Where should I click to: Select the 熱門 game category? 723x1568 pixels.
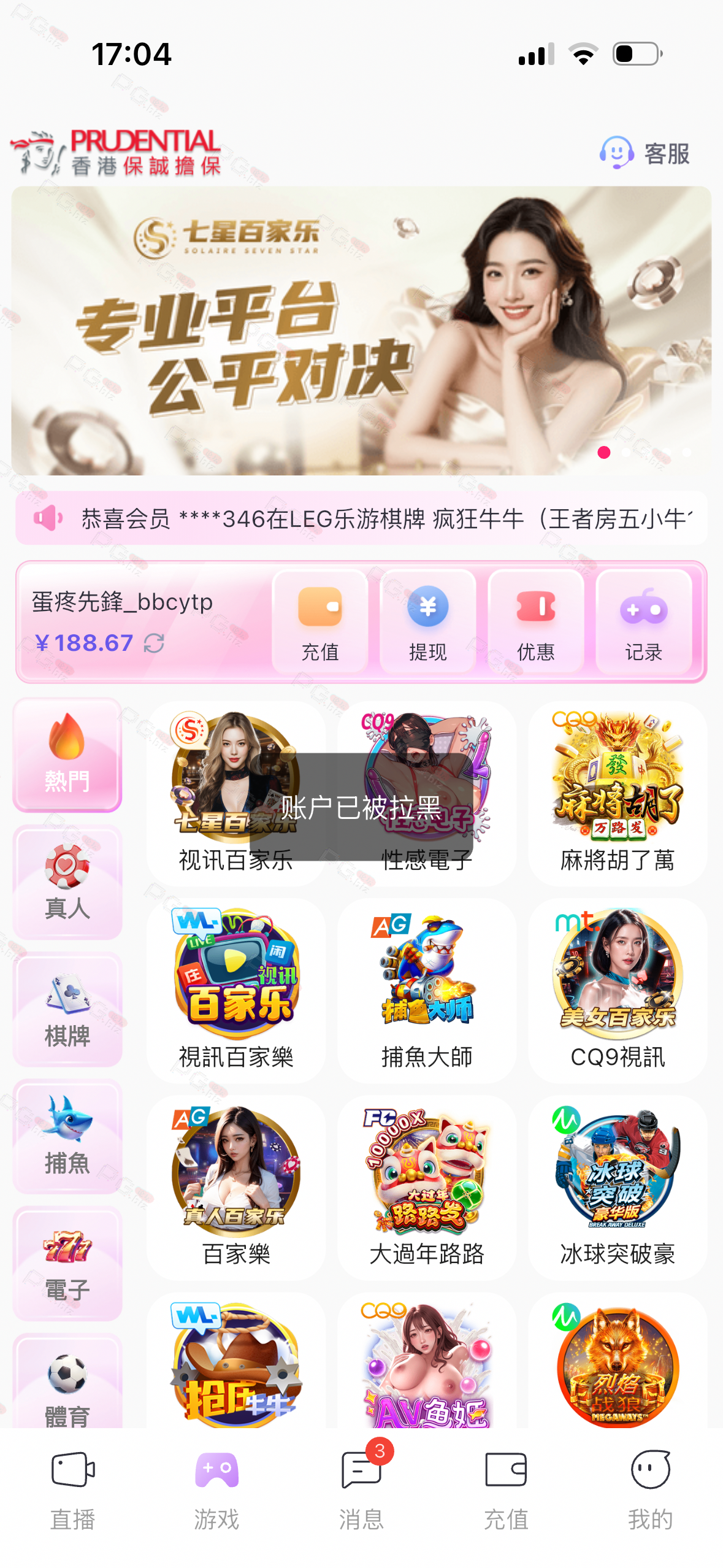(67, 755)
